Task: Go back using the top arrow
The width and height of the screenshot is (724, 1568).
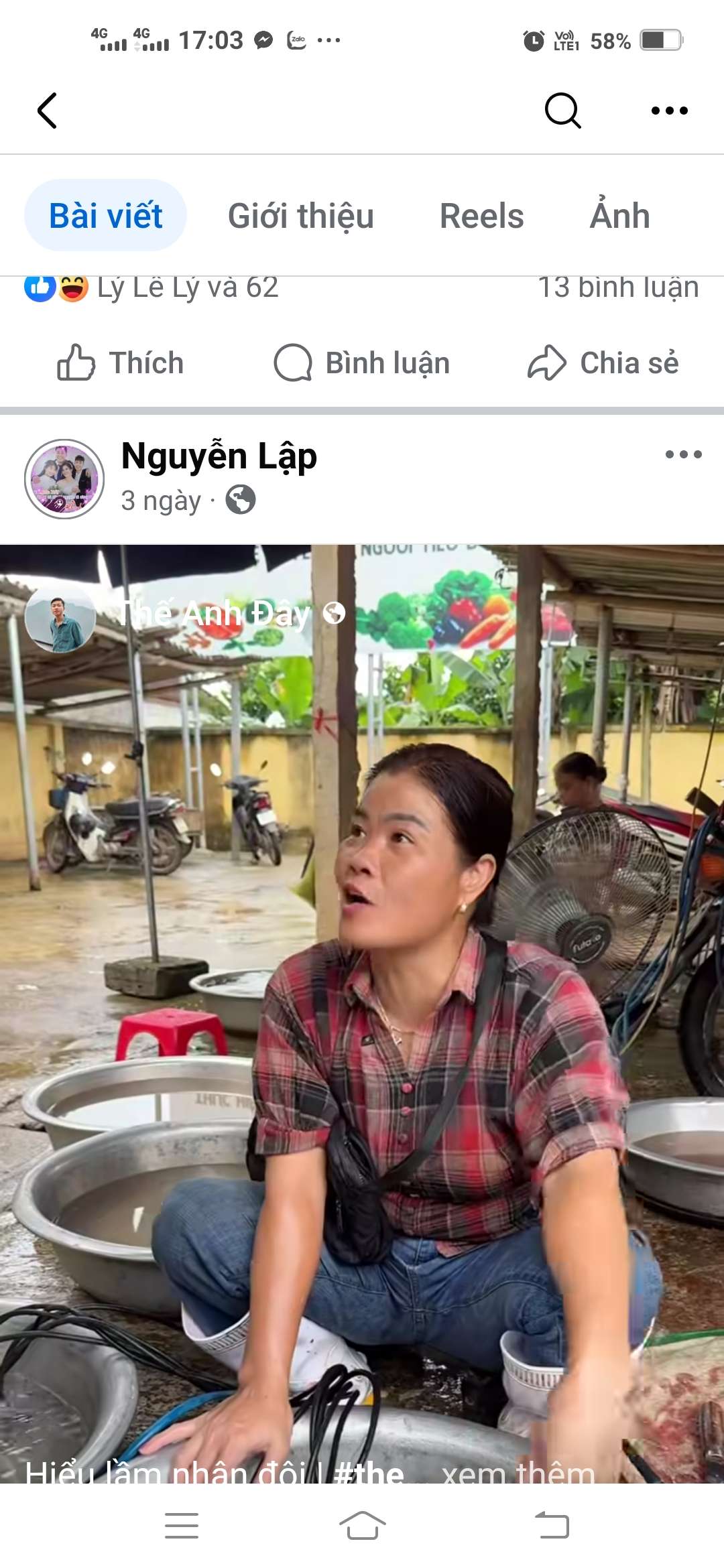Action: tap(47, 111)
